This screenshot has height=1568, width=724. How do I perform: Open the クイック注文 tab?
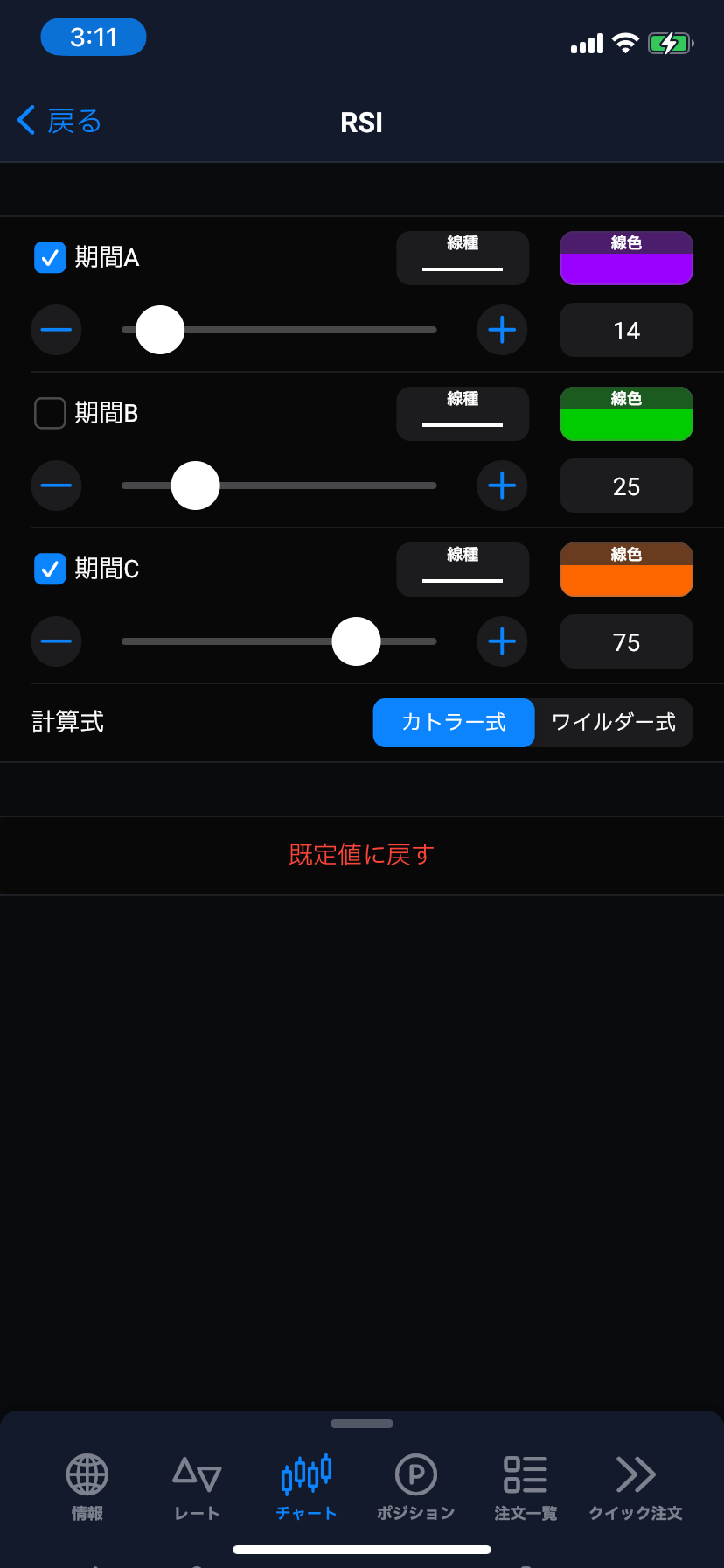click(636, 1486)
